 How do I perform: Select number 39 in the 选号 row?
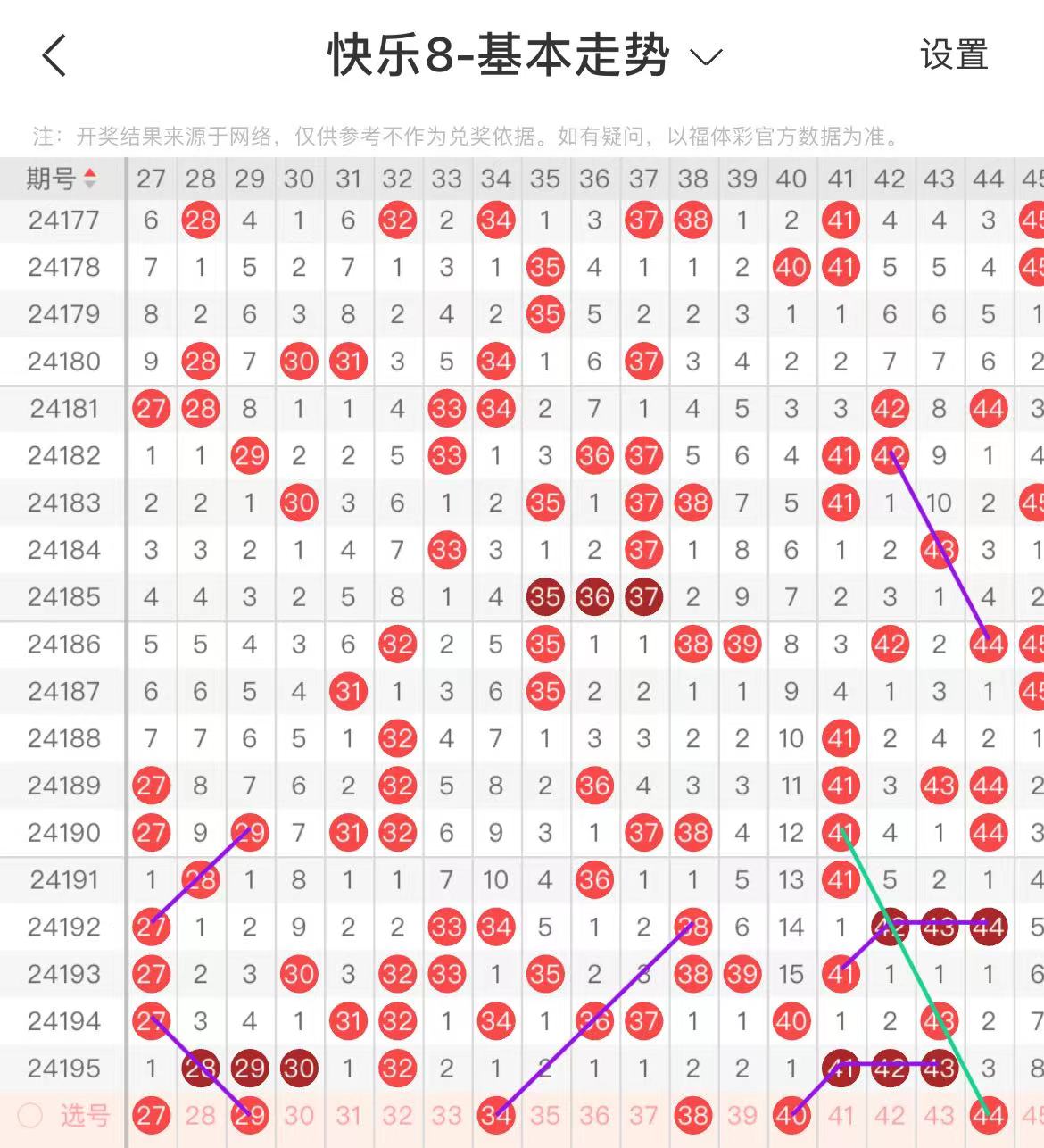point(742,1115)
